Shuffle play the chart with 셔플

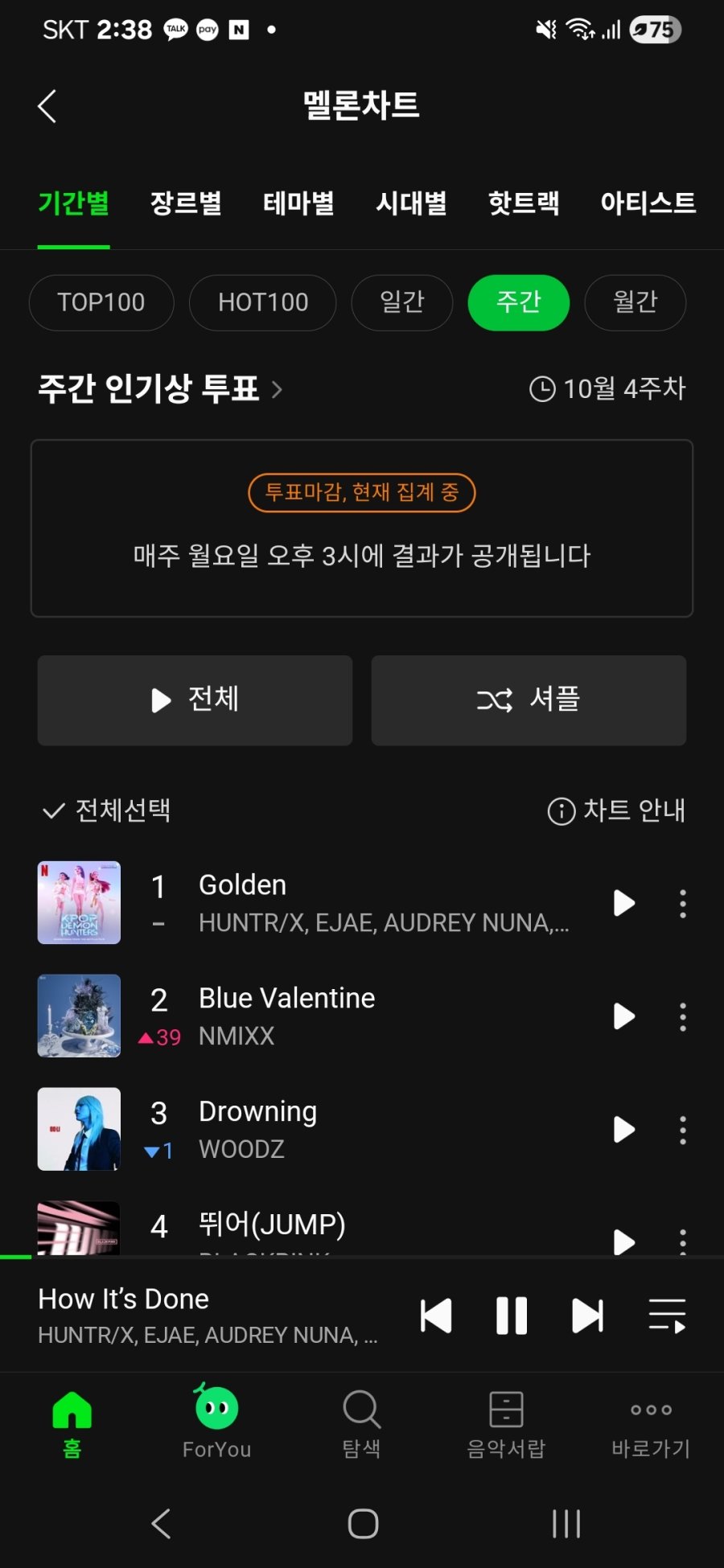[x=529, y=700]
